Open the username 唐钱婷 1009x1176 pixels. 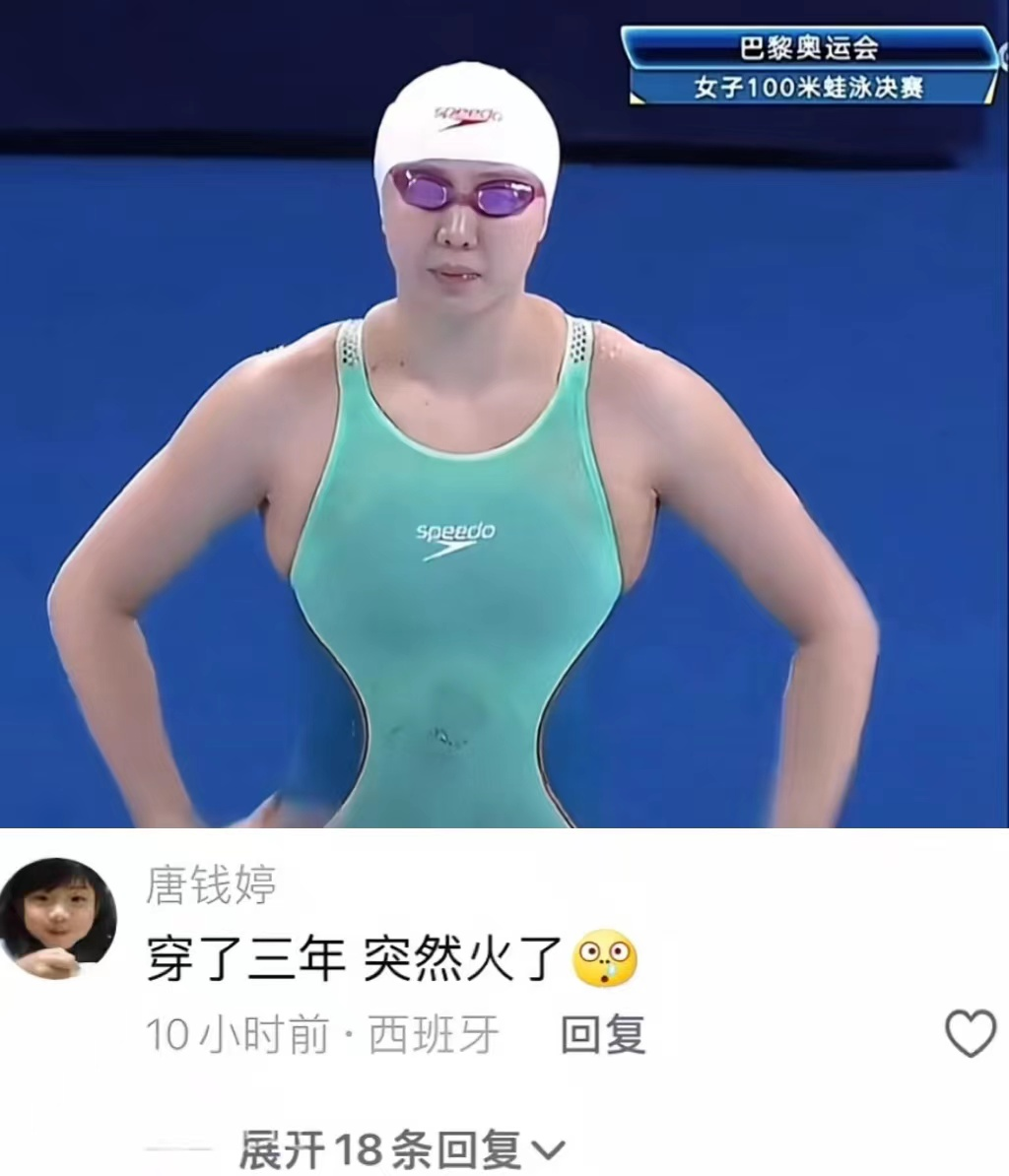click(211, 883)
